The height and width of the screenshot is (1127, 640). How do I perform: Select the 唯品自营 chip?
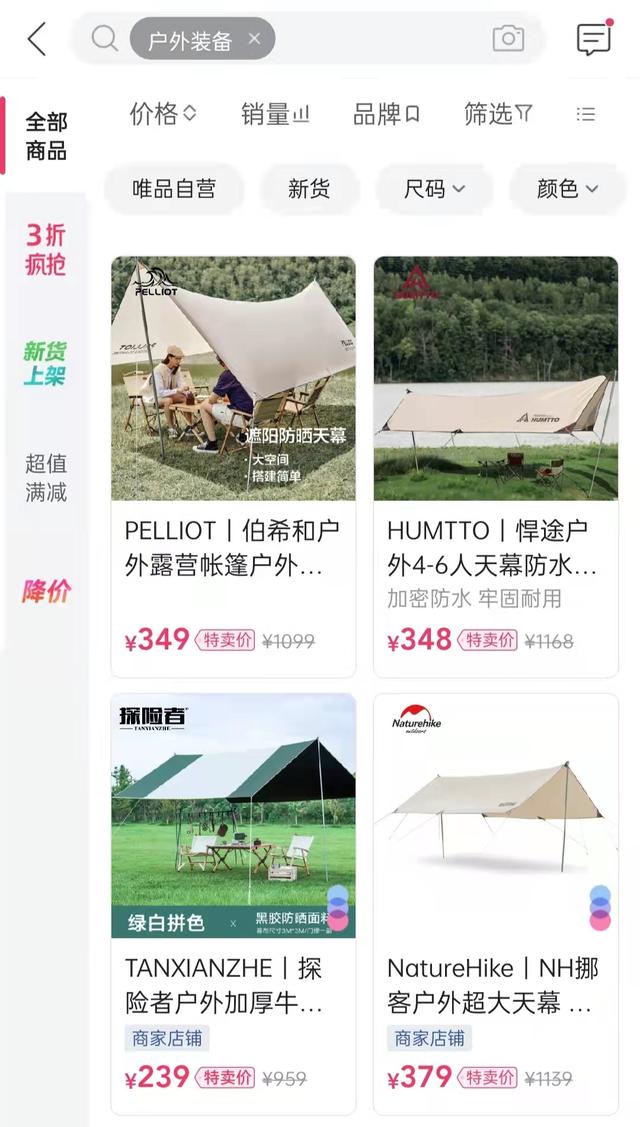tap(174, 188)
